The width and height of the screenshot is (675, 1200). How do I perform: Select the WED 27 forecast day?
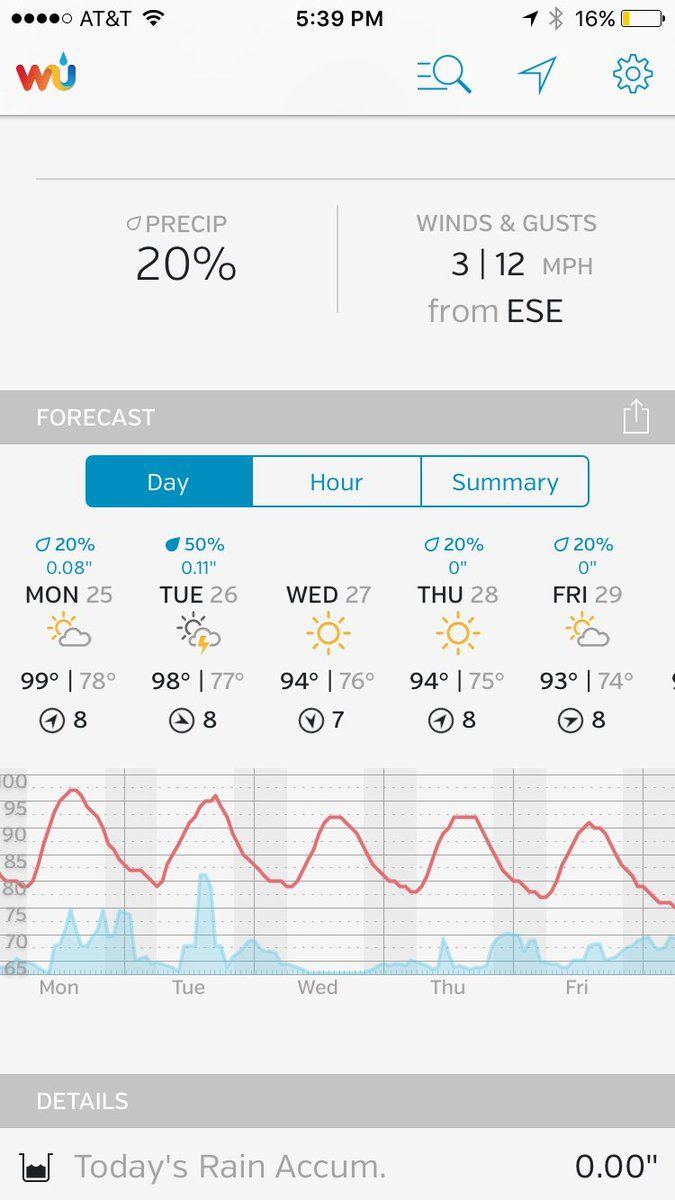point(328,632)
